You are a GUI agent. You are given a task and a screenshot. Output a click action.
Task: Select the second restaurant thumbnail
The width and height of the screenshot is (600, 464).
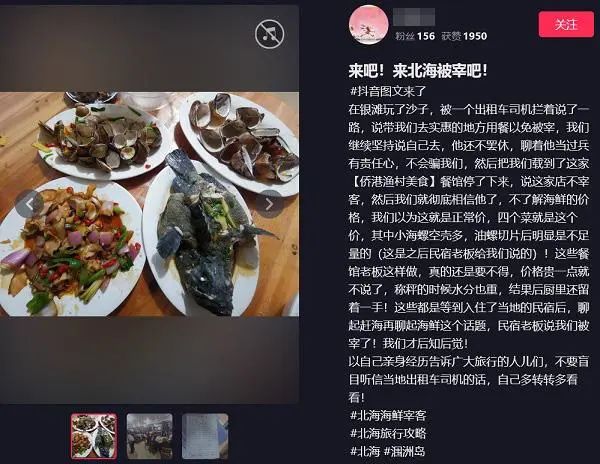[149, 436]
